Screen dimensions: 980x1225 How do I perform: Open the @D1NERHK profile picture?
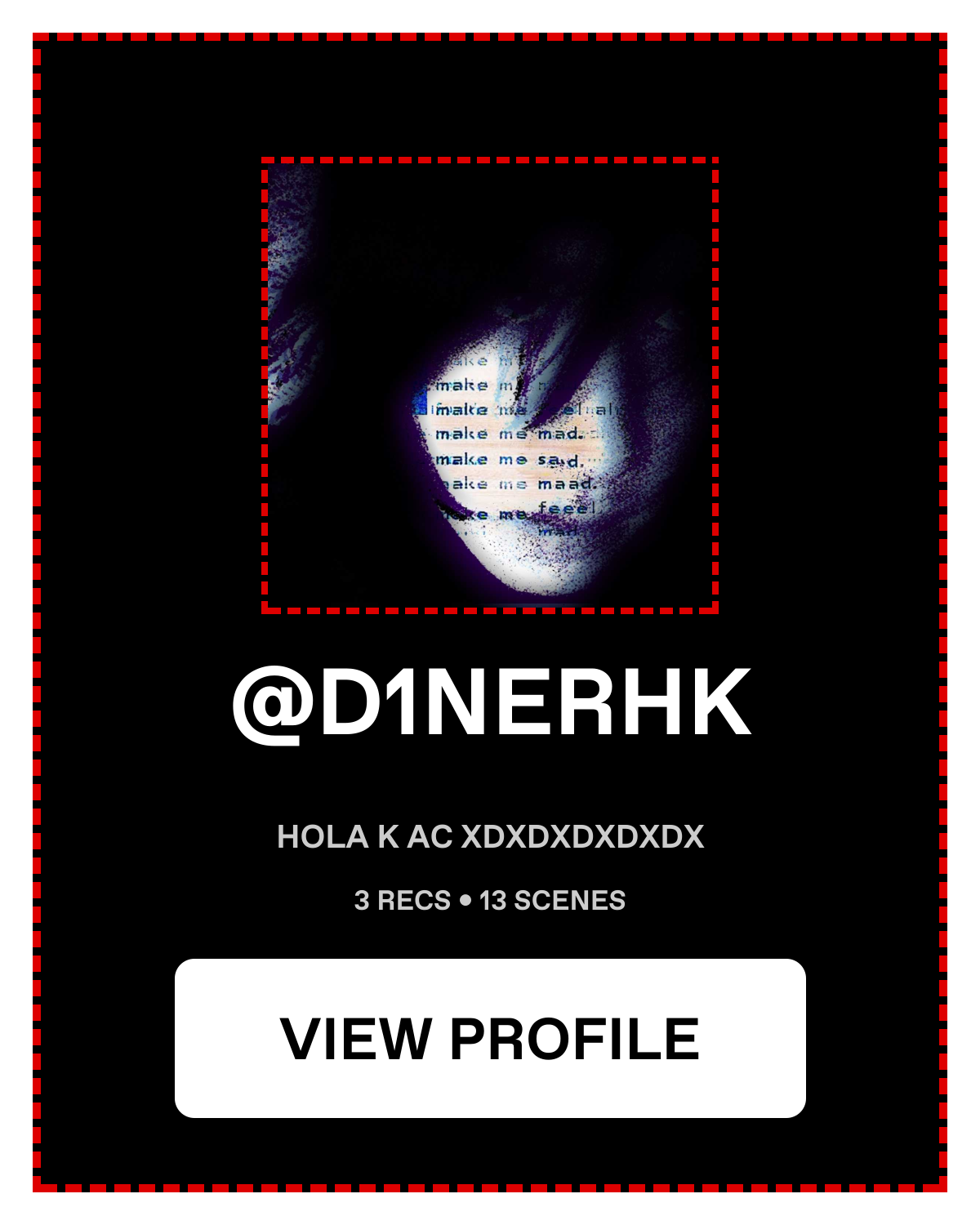pos(490,384)
